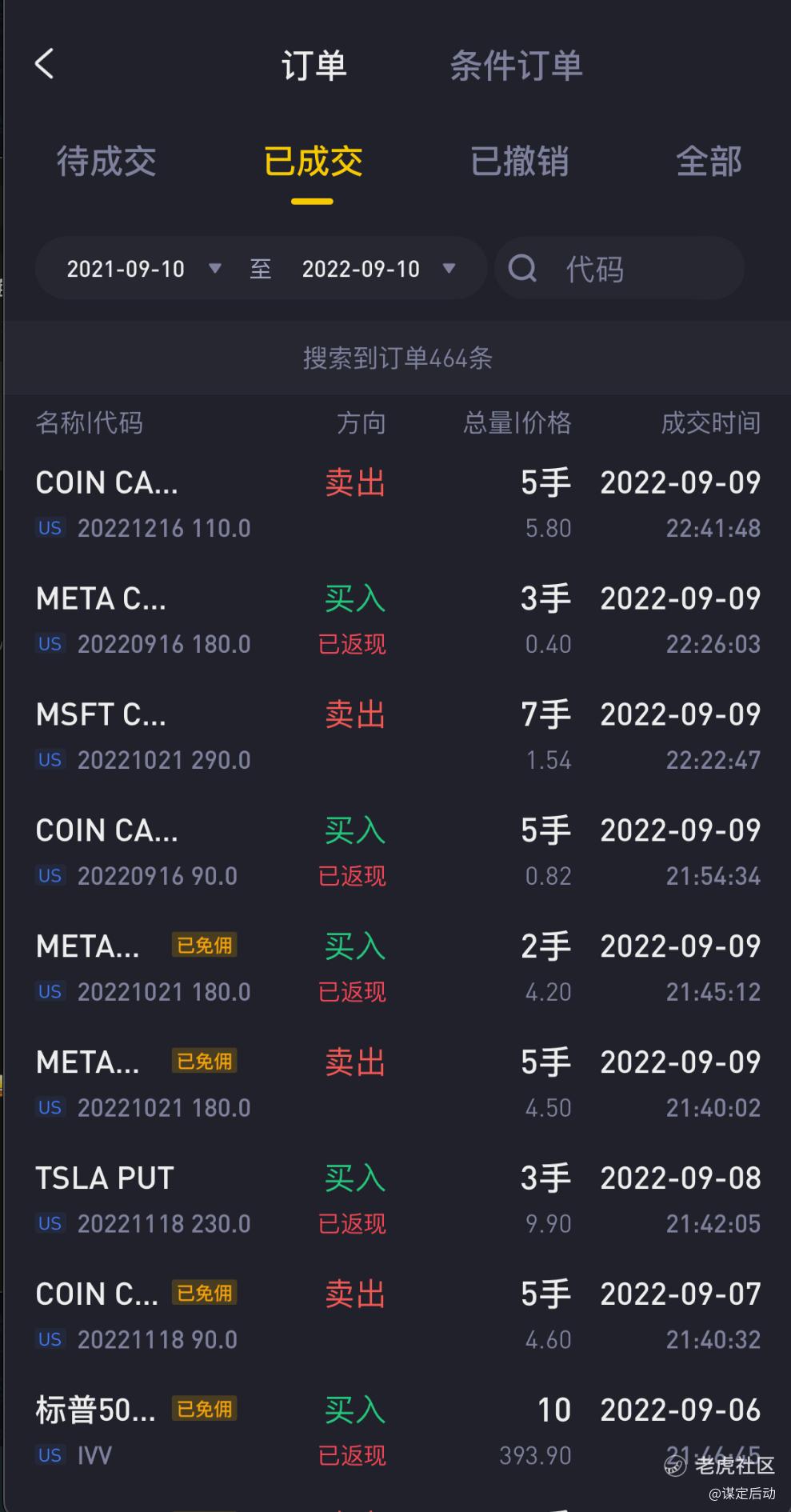Open META 20221021 180.0 order priced 4.20

click(397, 969)
